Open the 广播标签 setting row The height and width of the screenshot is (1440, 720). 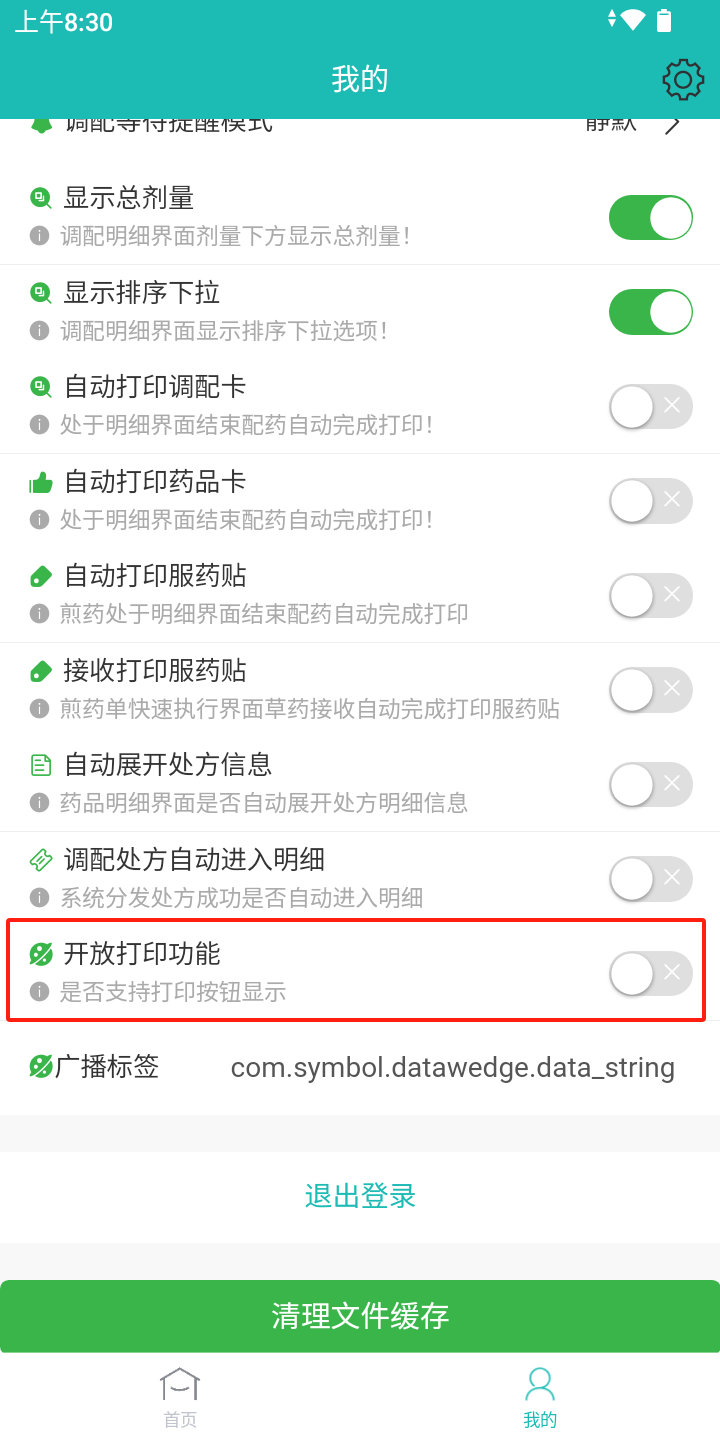tap(360, 1068)
